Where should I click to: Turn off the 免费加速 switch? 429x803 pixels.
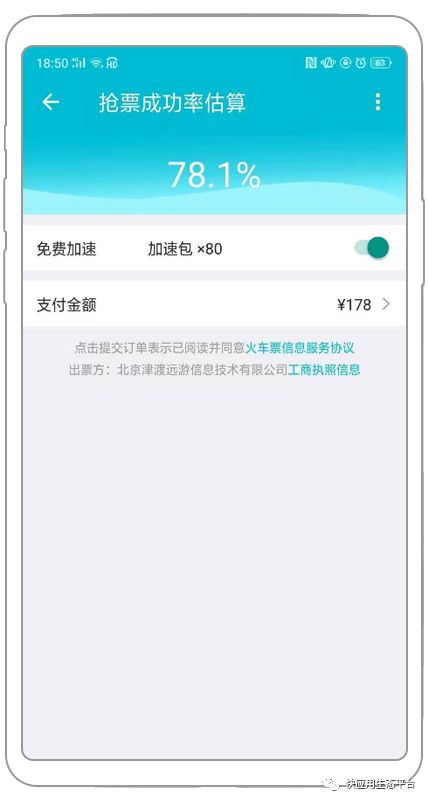point(372,248)
